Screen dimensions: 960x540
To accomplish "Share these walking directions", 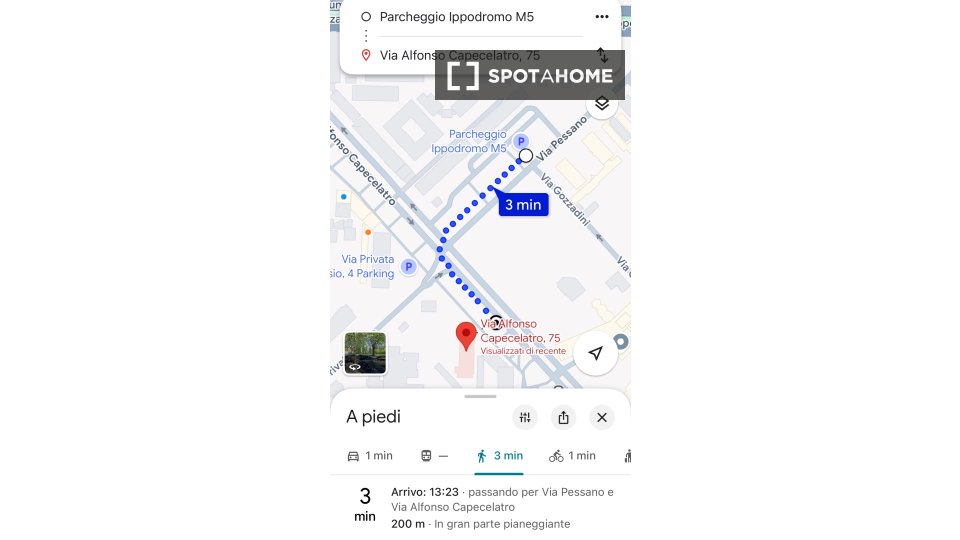I will click(564, 418).
